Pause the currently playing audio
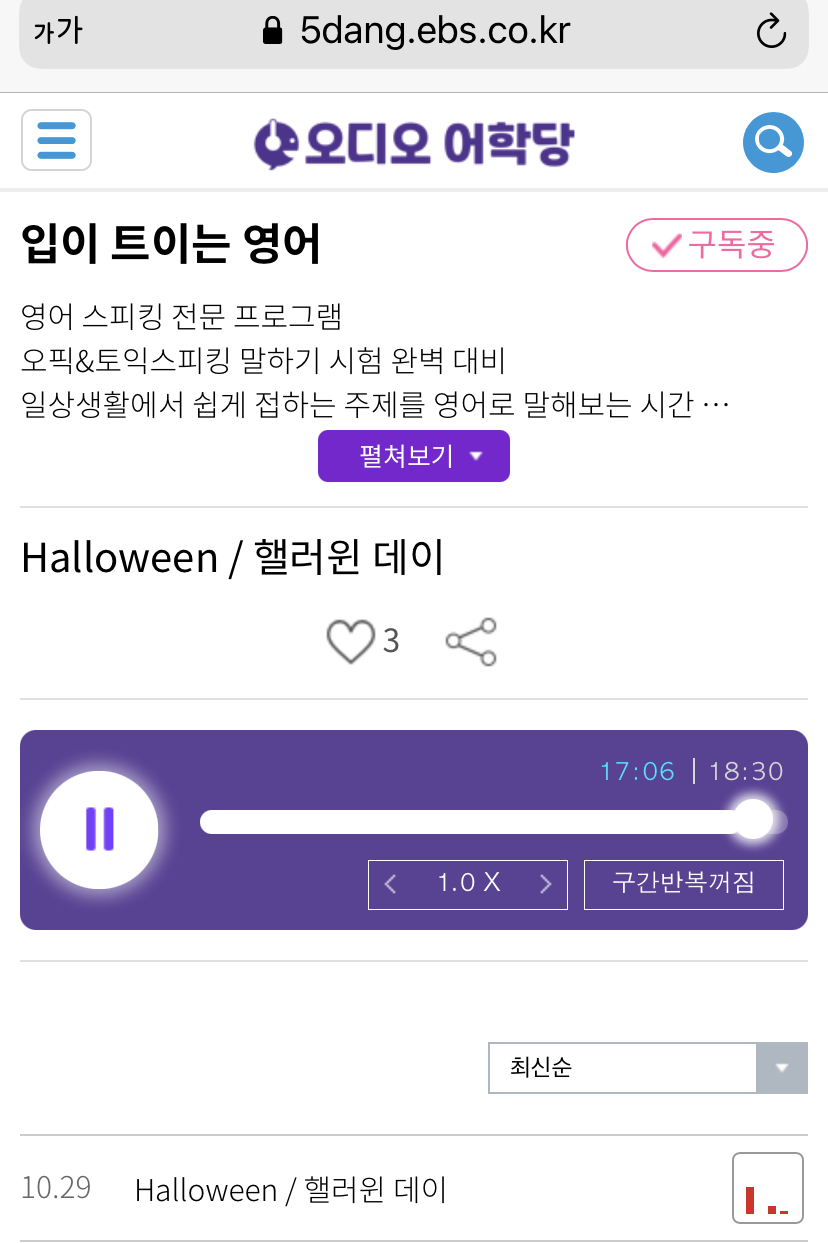This screenshot has height=1243, width=828. coord(99,830)
